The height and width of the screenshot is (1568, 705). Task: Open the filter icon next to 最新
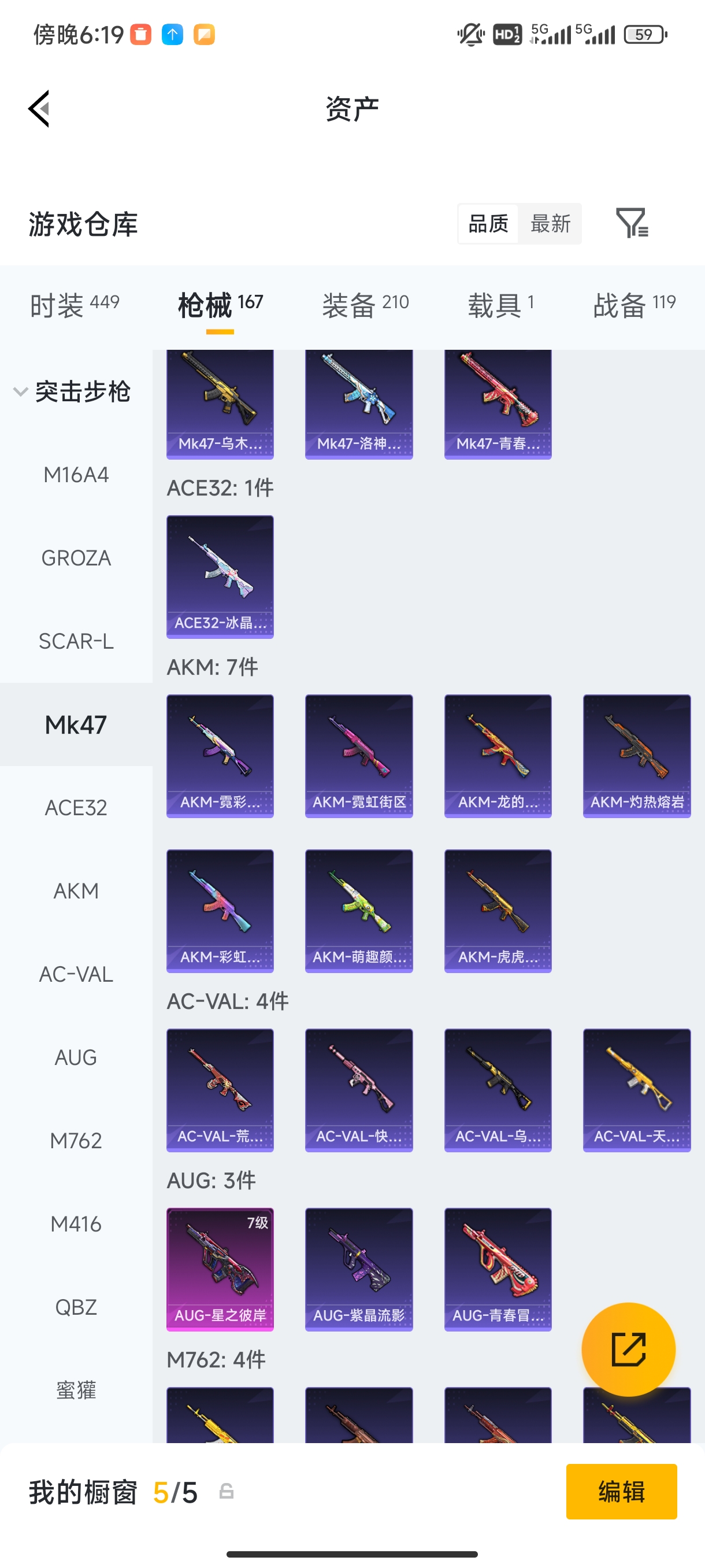coord(632,223)
